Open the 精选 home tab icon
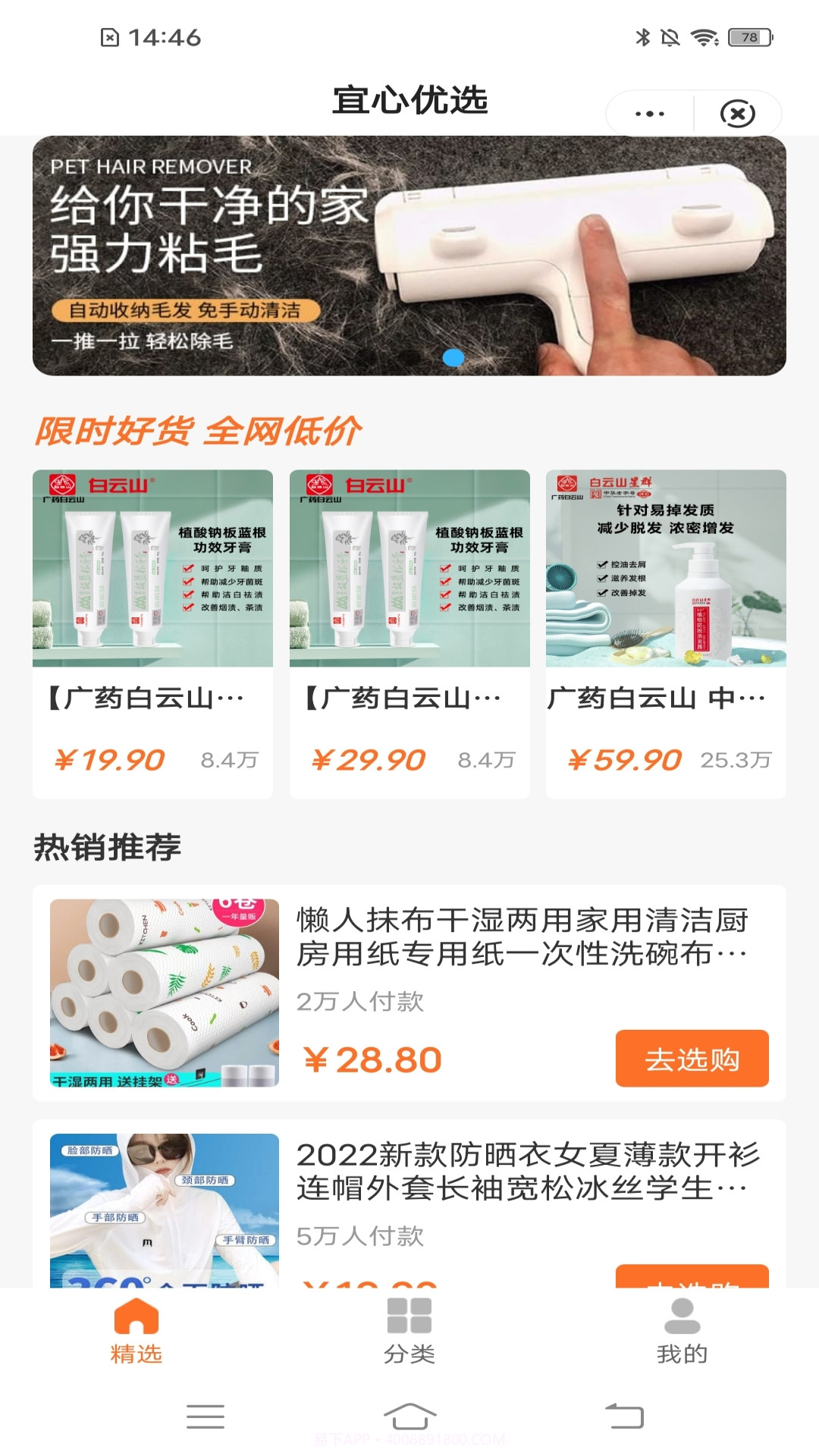This screenshot has width=819, height=1456. [x=135, y=1318]
